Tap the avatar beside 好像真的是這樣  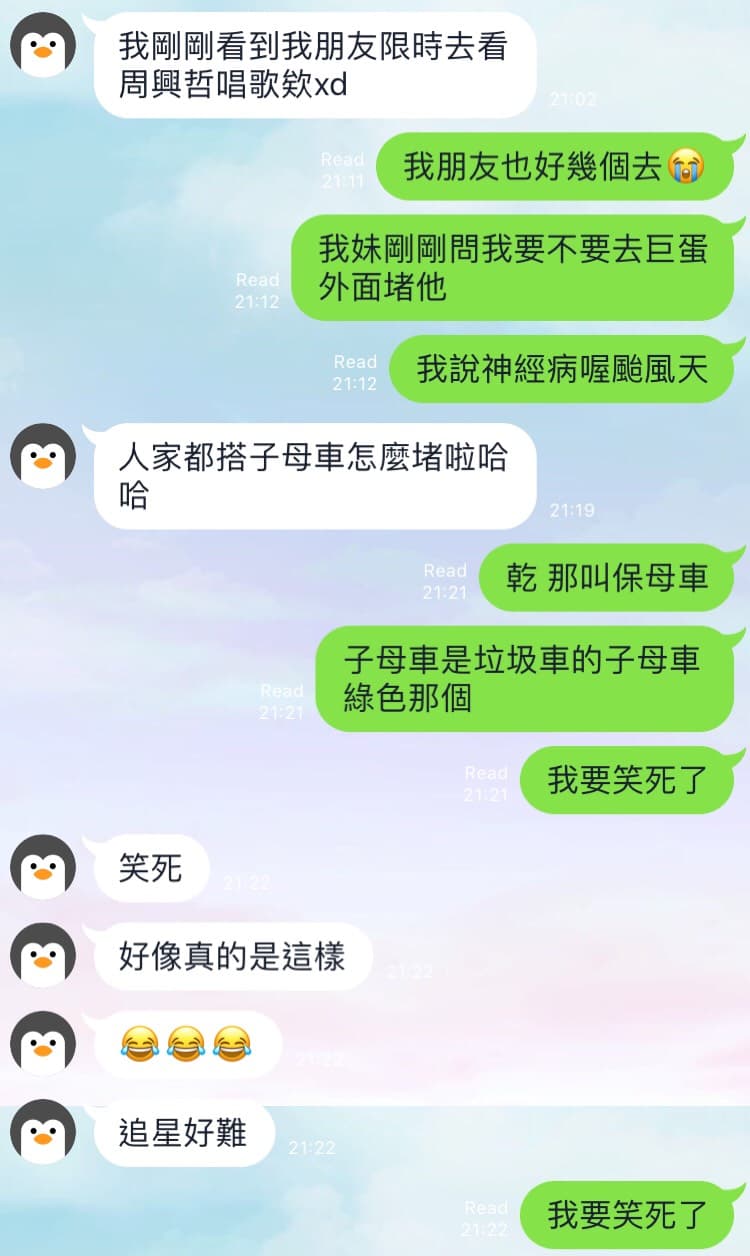(43, 955)
